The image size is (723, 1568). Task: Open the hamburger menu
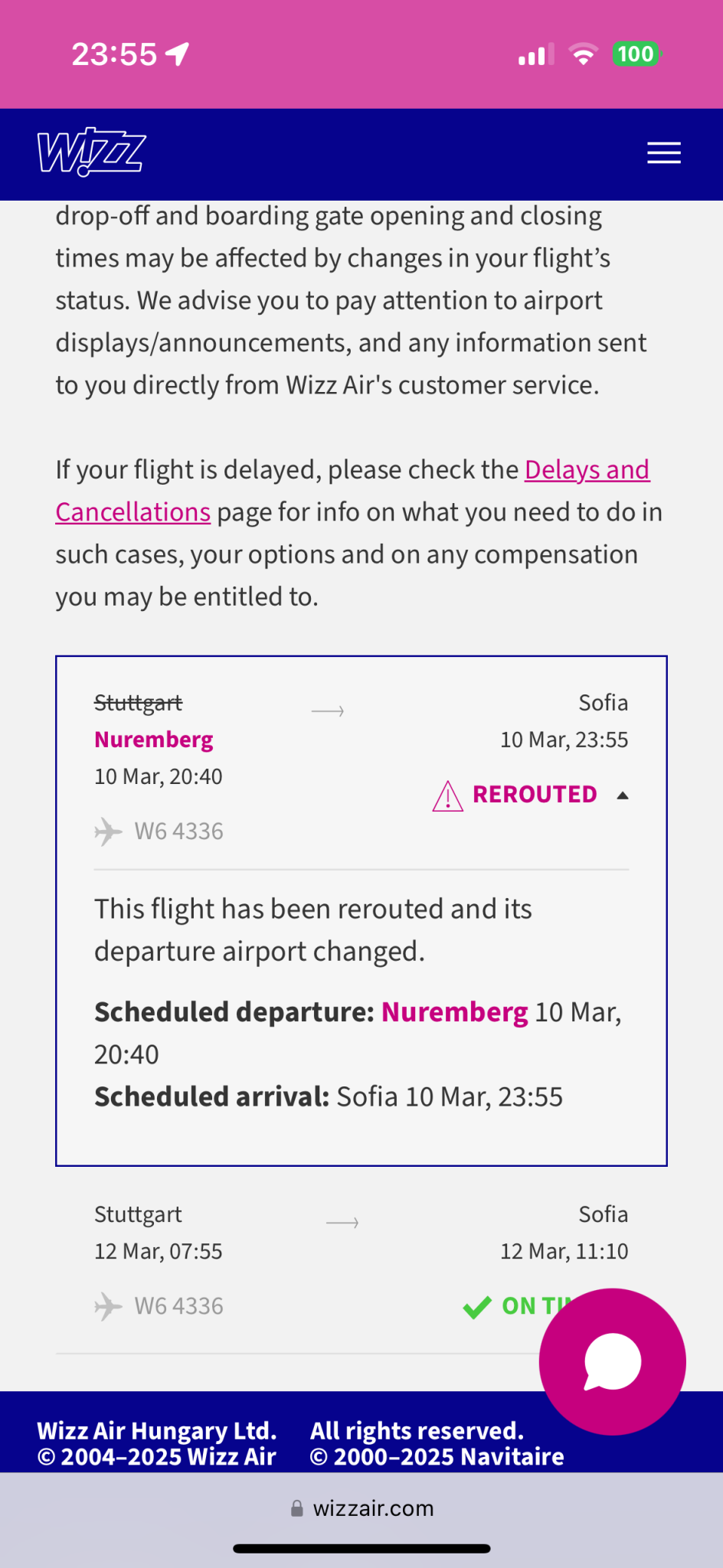coord(663,153)
